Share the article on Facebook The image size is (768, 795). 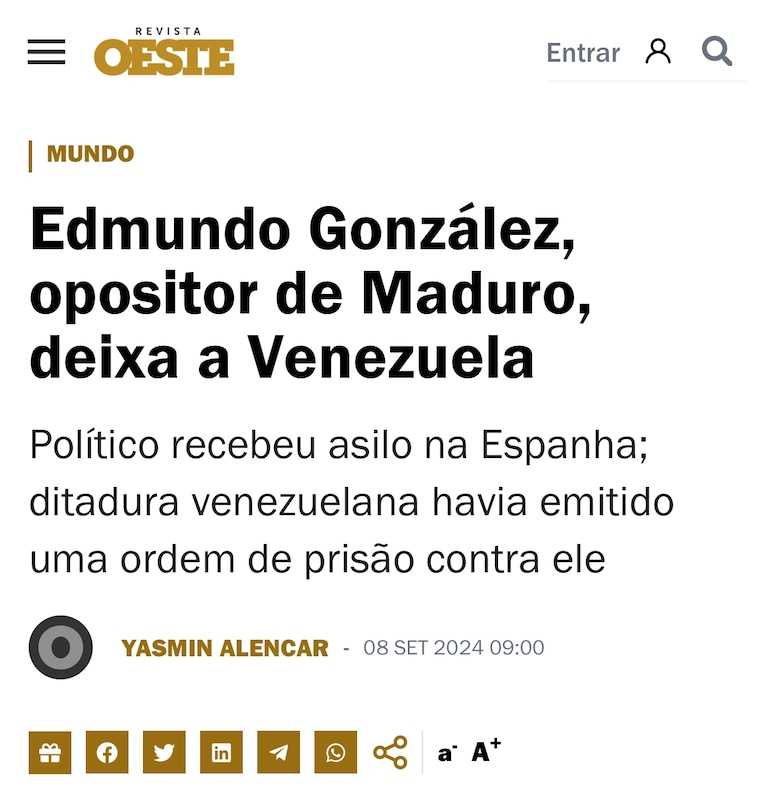coord(107,753)
